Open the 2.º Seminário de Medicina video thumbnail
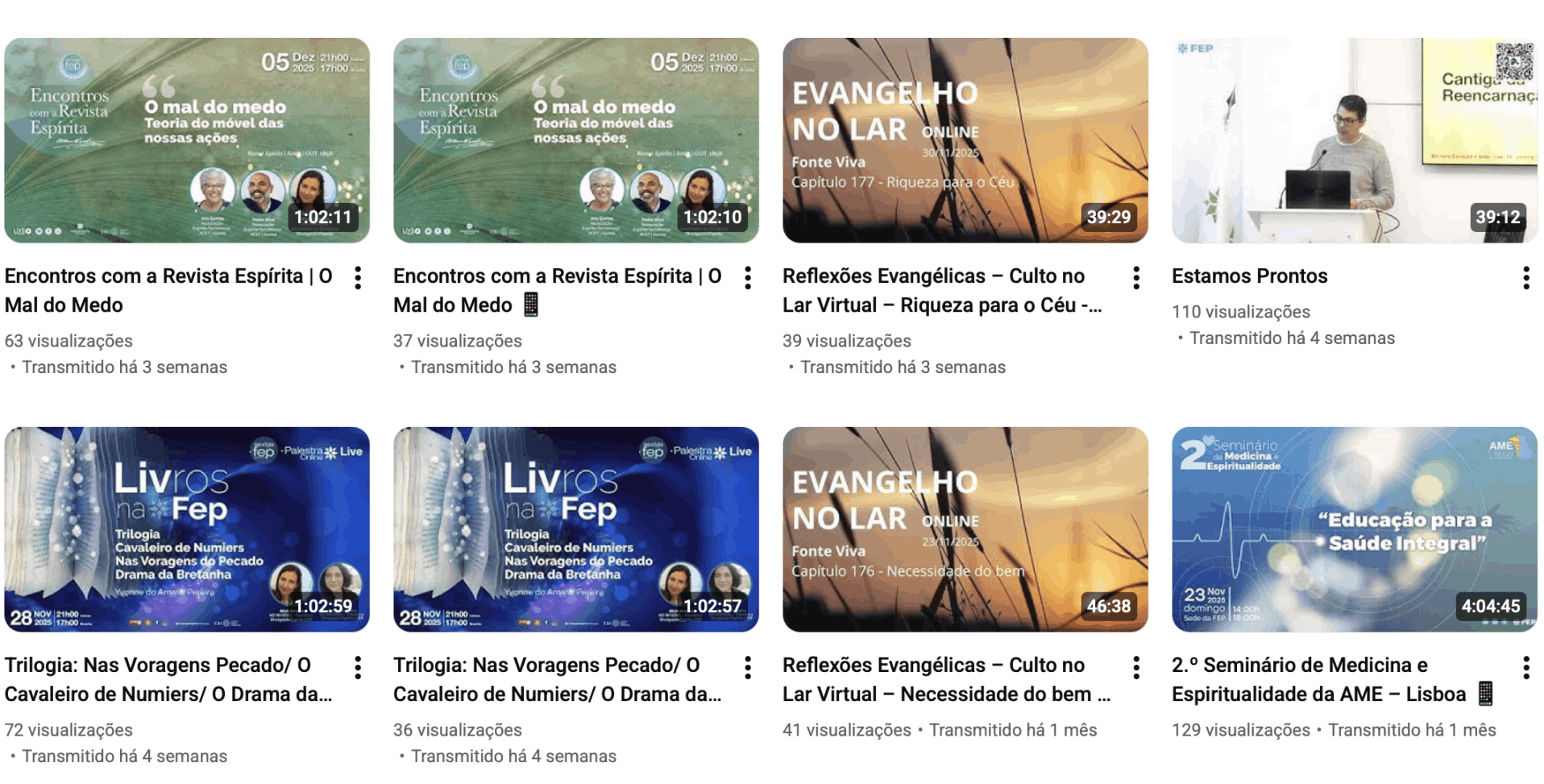Image resolution: width=1544 pixels, height=784 pixels. 1354,529
